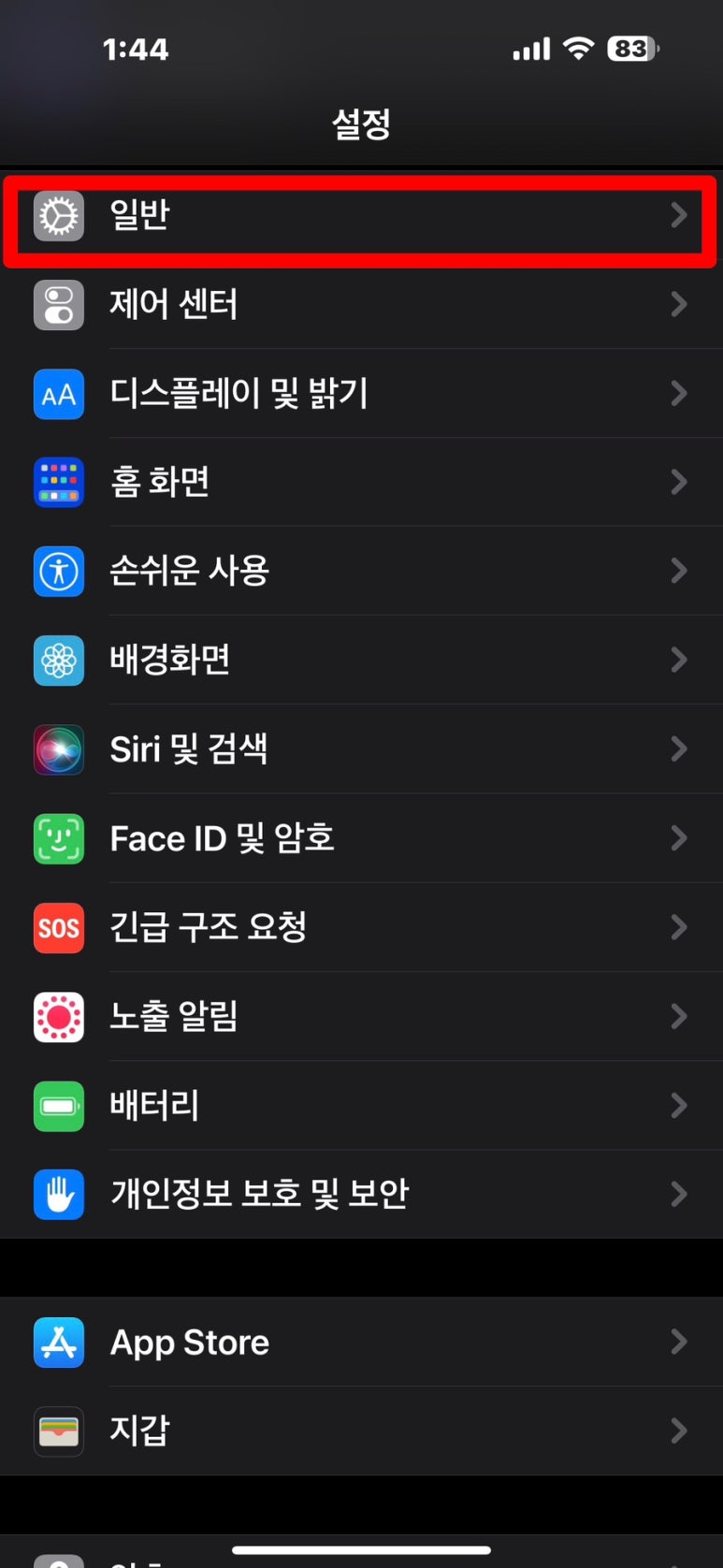The width and height of the screenshot is (723, 1568).
Task: Open 제어 센터 settings
Action: point(361,305)
